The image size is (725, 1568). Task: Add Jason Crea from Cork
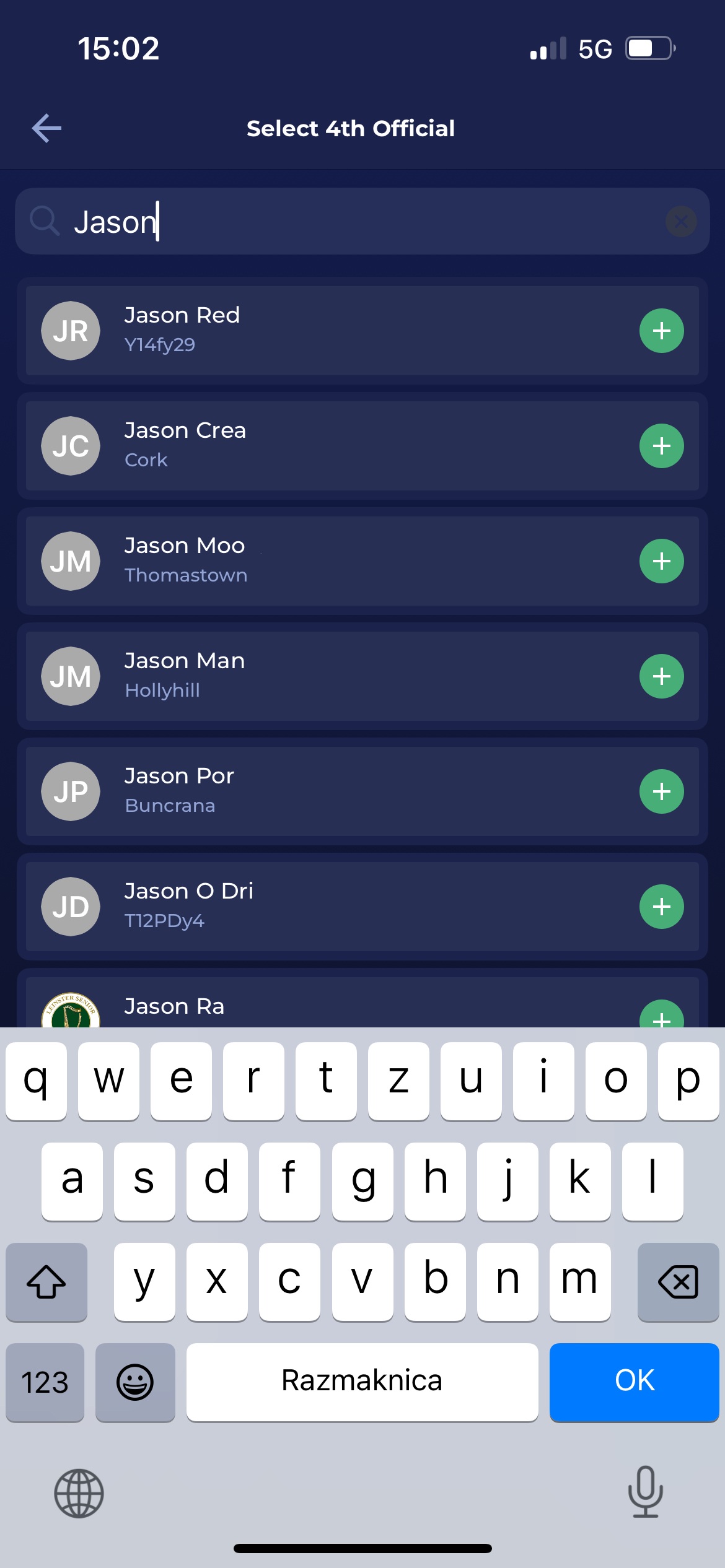pos(661,446)
